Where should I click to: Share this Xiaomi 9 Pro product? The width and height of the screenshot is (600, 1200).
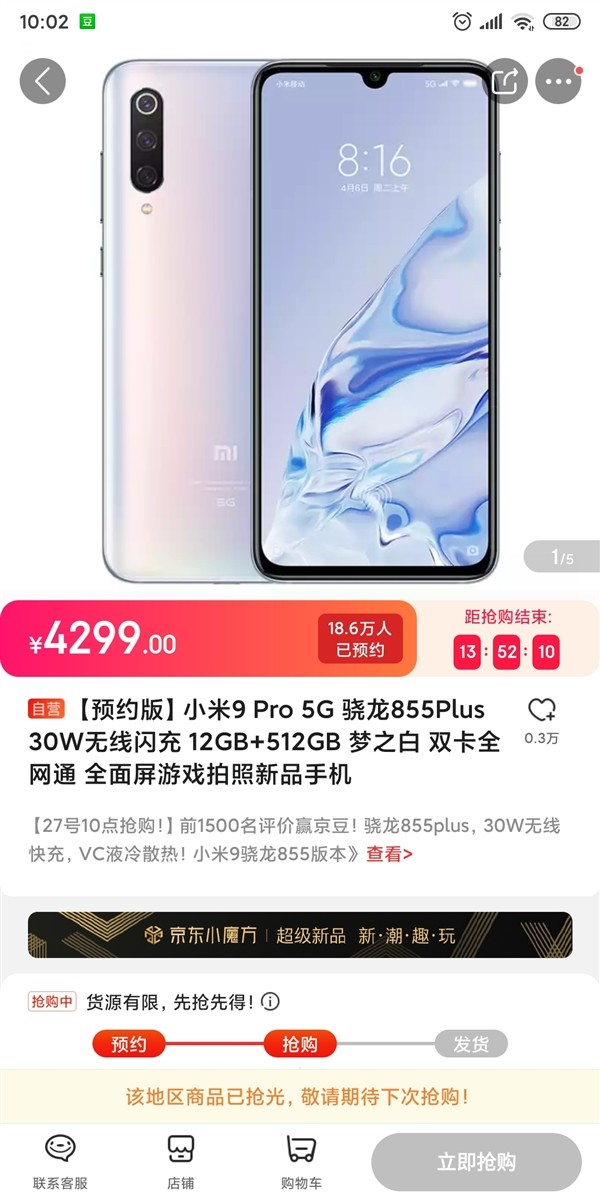(505, 82)
